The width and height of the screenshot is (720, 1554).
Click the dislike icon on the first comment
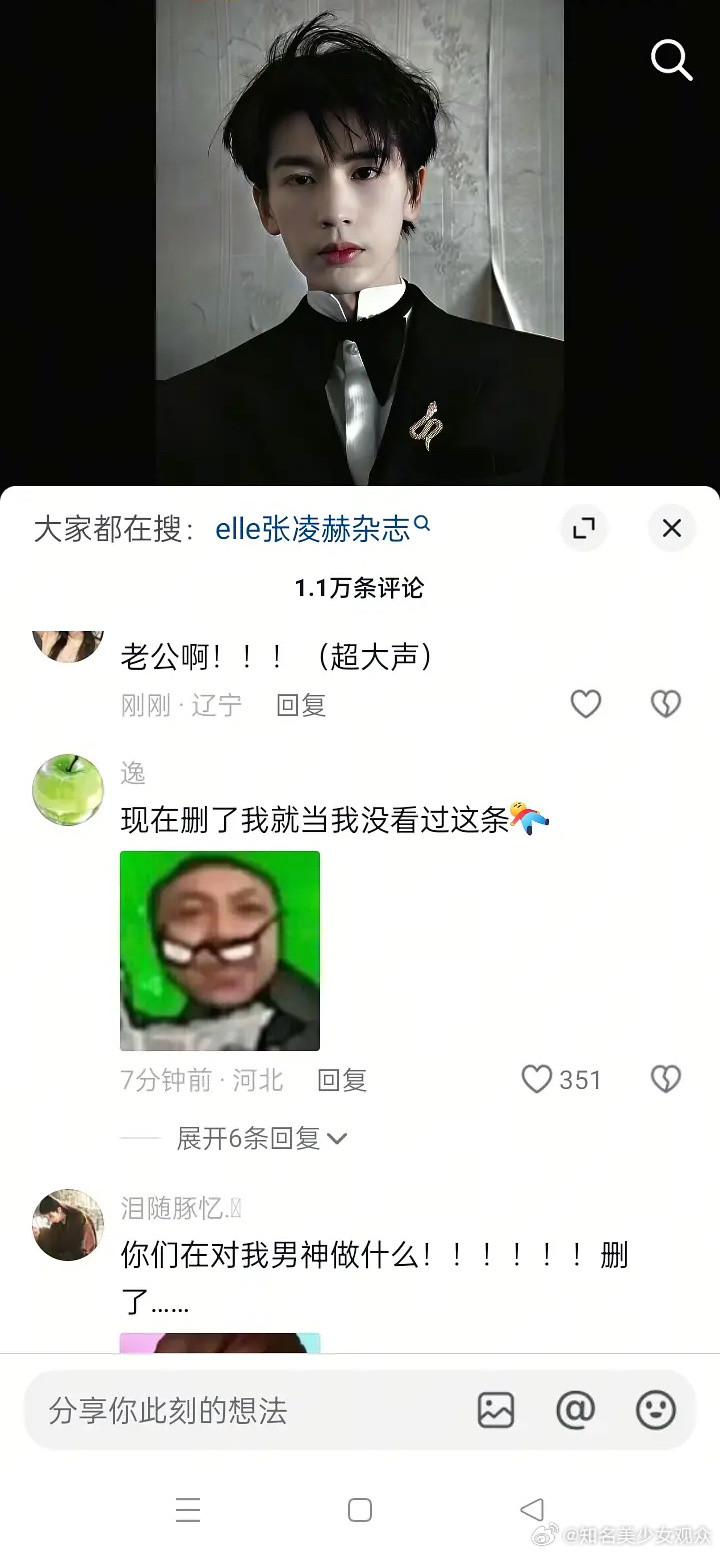click(665, 703)
